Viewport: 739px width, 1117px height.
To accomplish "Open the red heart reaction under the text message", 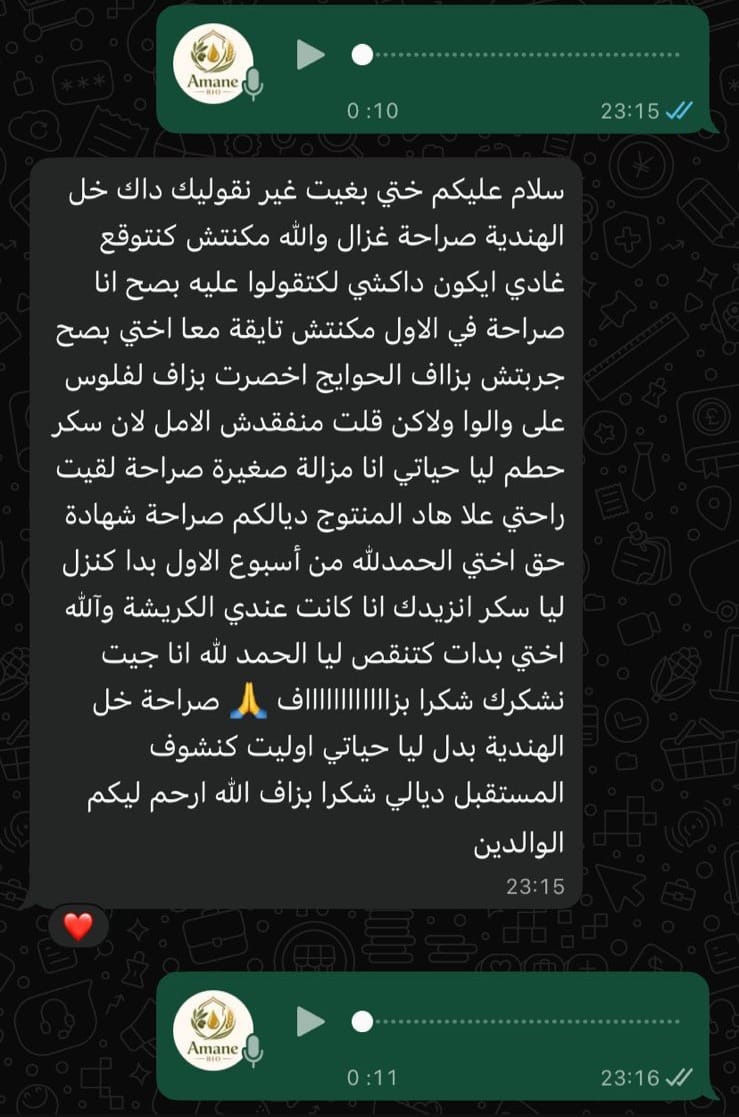I will [x=78, y=927].
